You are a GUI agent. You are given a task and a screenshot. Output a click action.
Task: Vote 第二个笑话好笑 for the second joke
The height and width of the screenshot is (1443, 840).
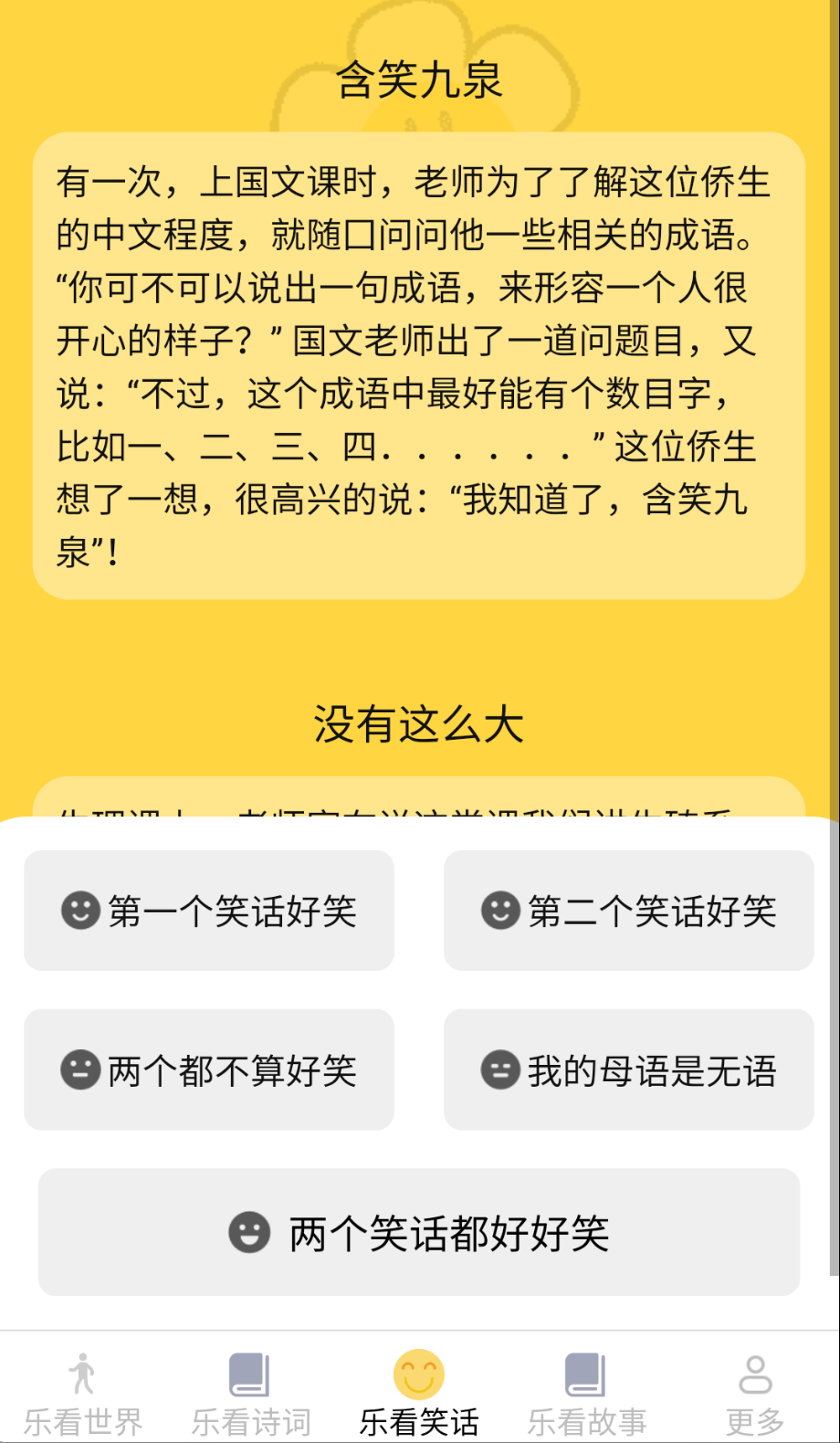pos(628,911)
